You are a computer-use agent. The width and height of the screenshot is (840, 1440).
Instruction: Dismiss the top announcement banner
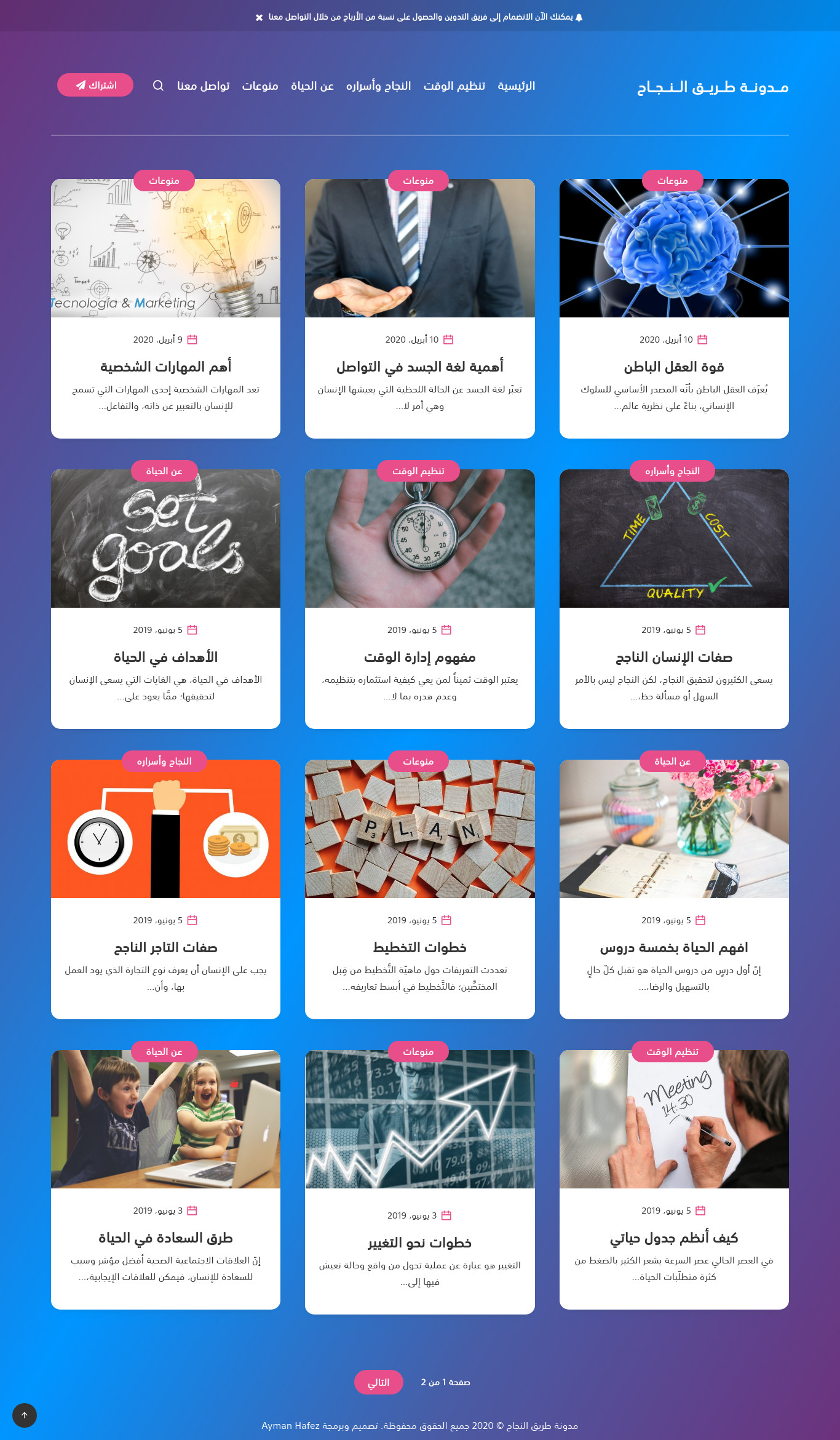coord(259,17)
